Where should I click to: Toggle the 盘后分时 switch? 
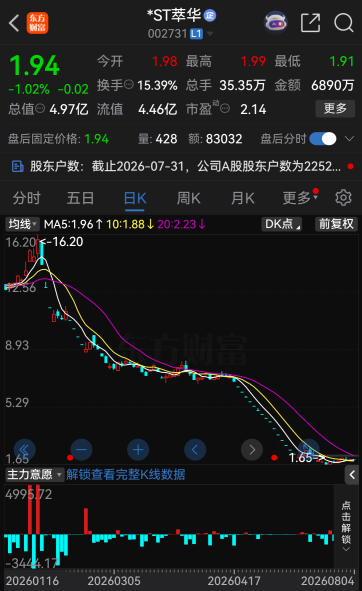[x=323, y=139]
